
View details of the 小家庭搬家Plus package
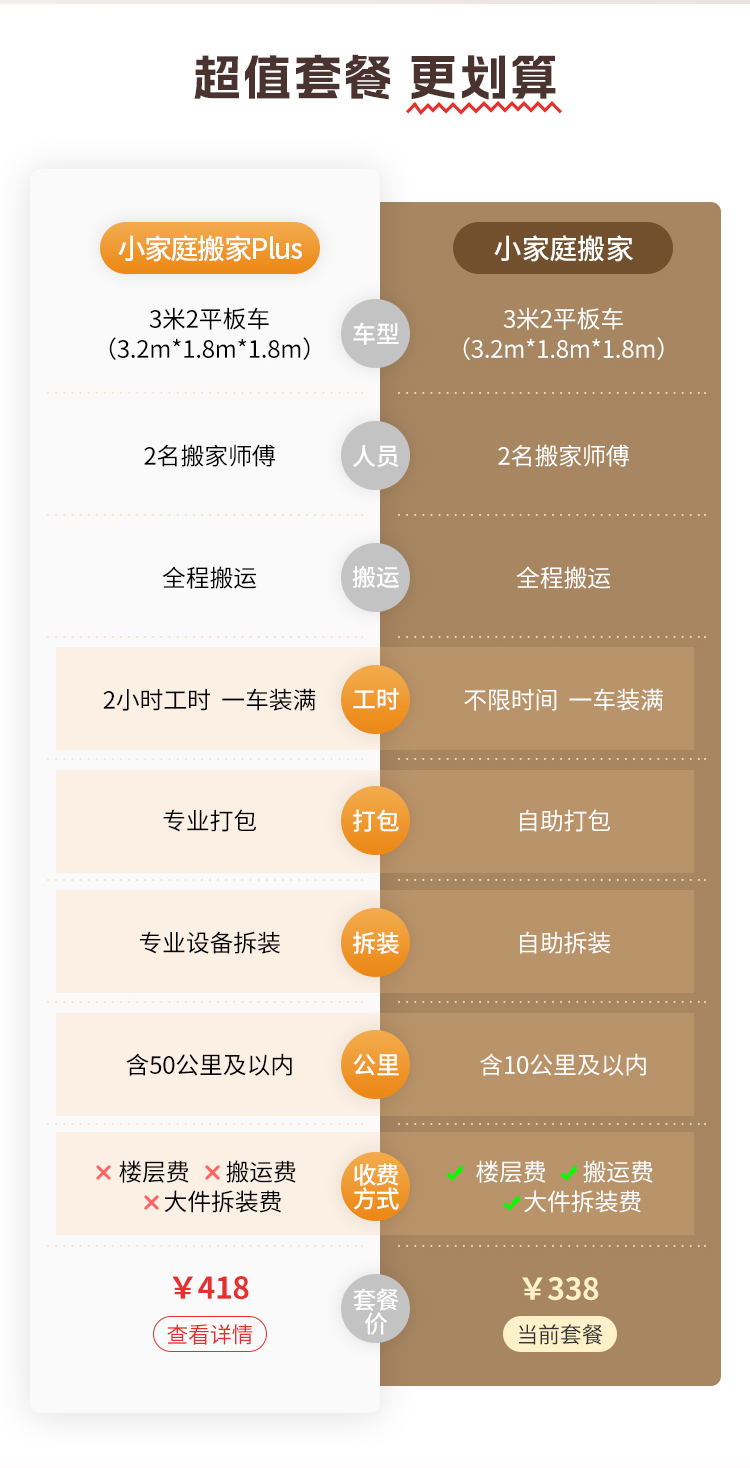point(210,1334)
